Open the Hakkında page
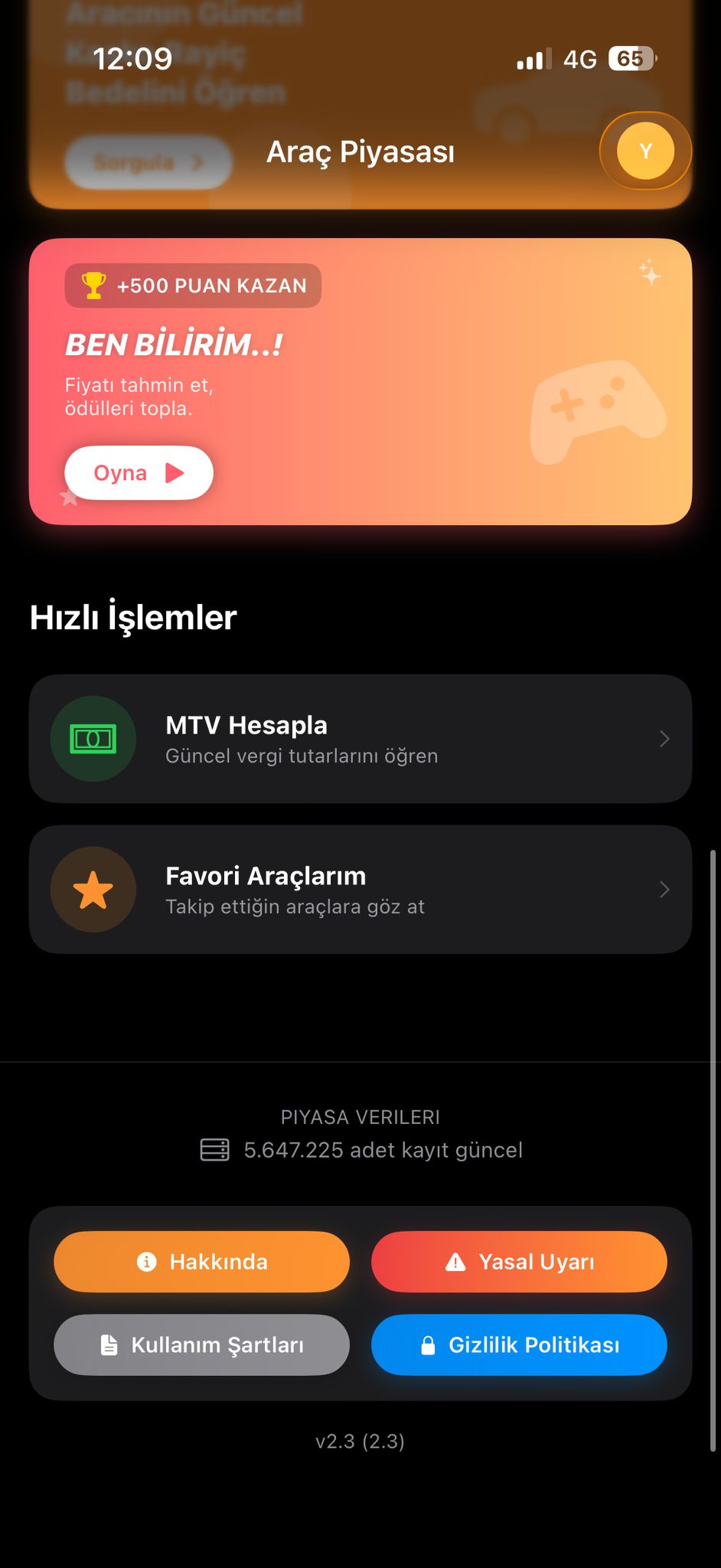Viewport: 721px width, 1568px height. tap(201, 1261)
